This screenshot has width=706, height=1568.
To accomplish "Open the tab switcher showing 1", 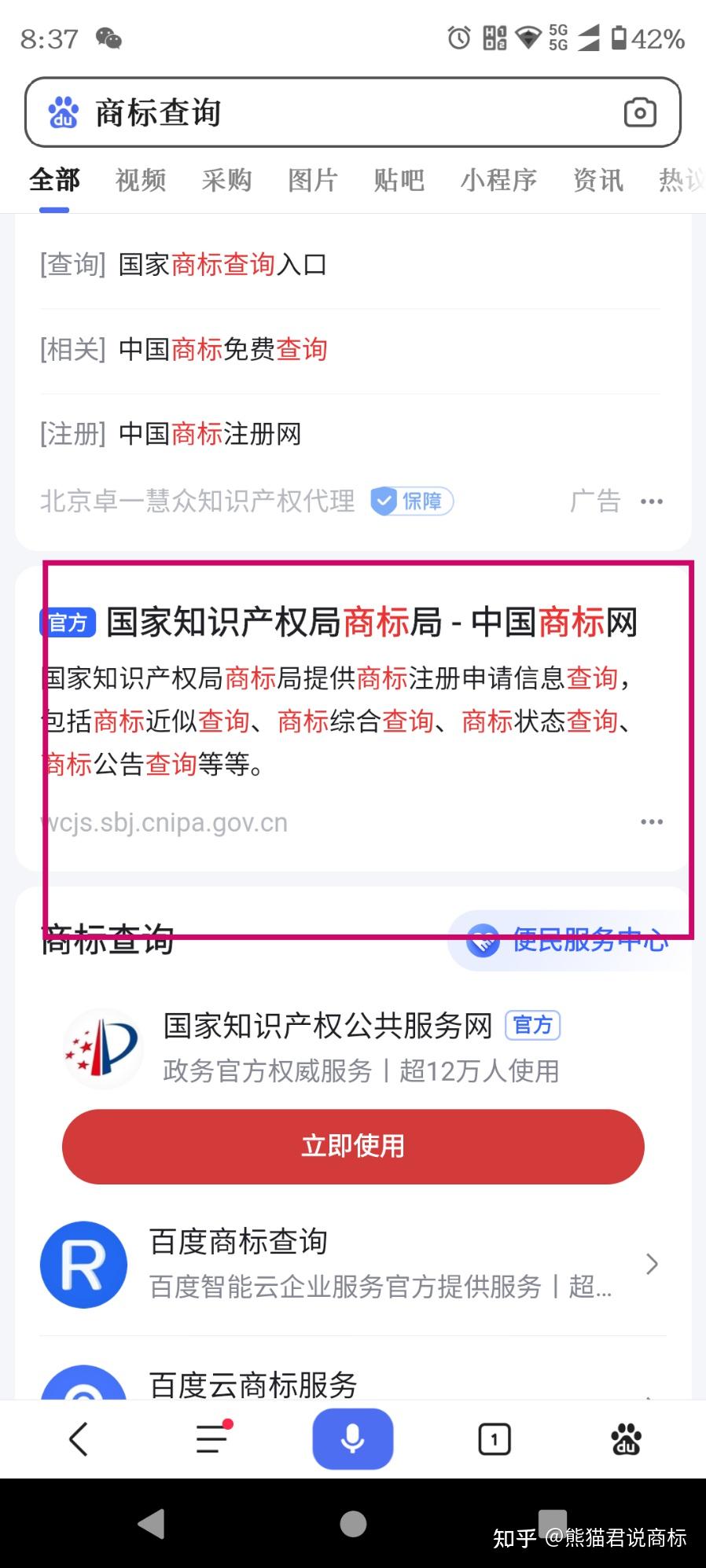I will [495, 1439].
